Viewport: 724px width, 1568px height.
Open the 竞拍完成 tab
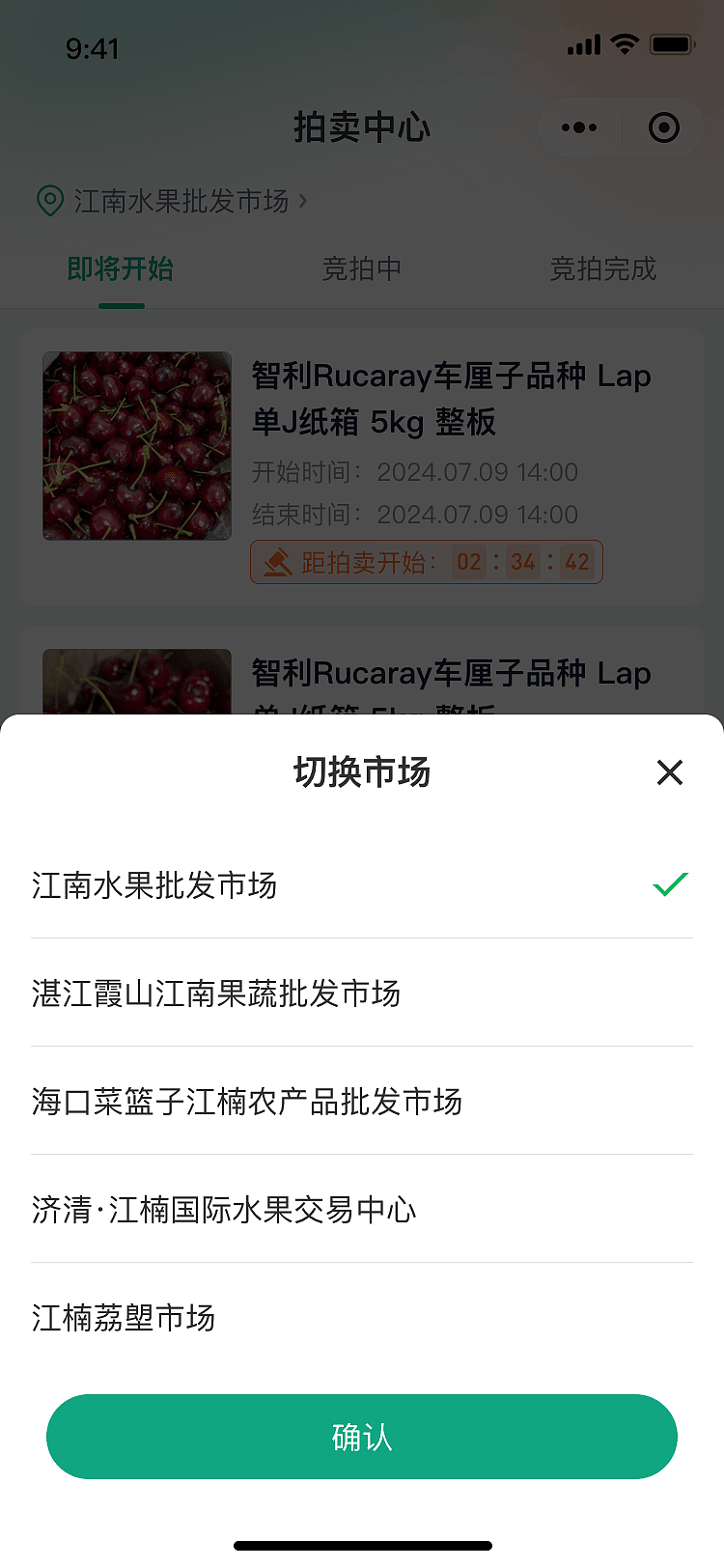coord(601,270)
